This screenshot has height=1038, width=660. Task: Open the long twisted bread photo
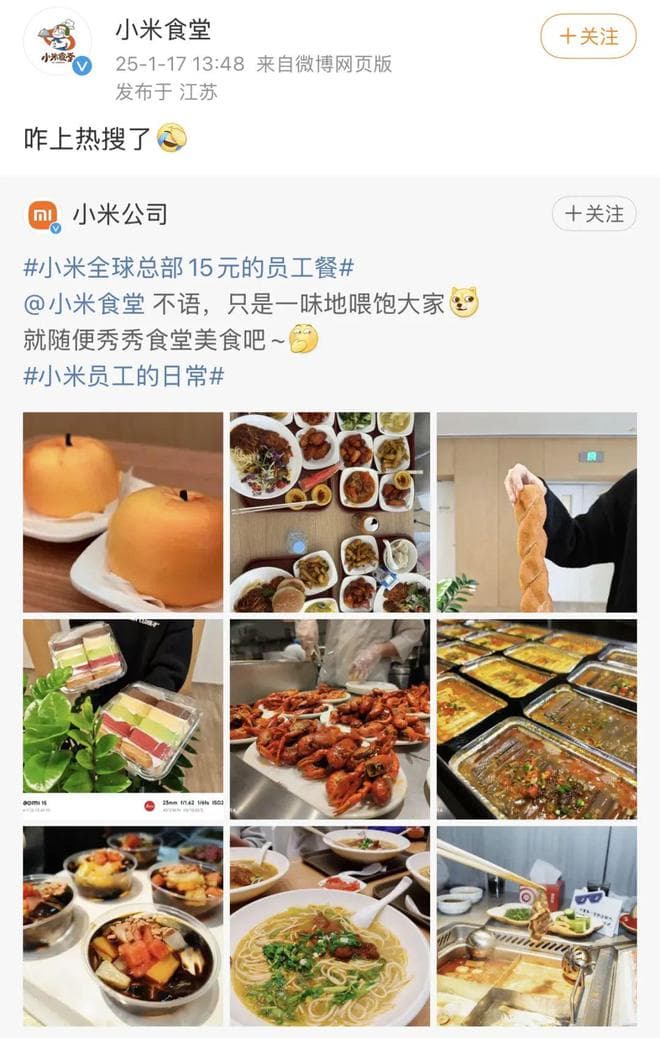point(536,512)
